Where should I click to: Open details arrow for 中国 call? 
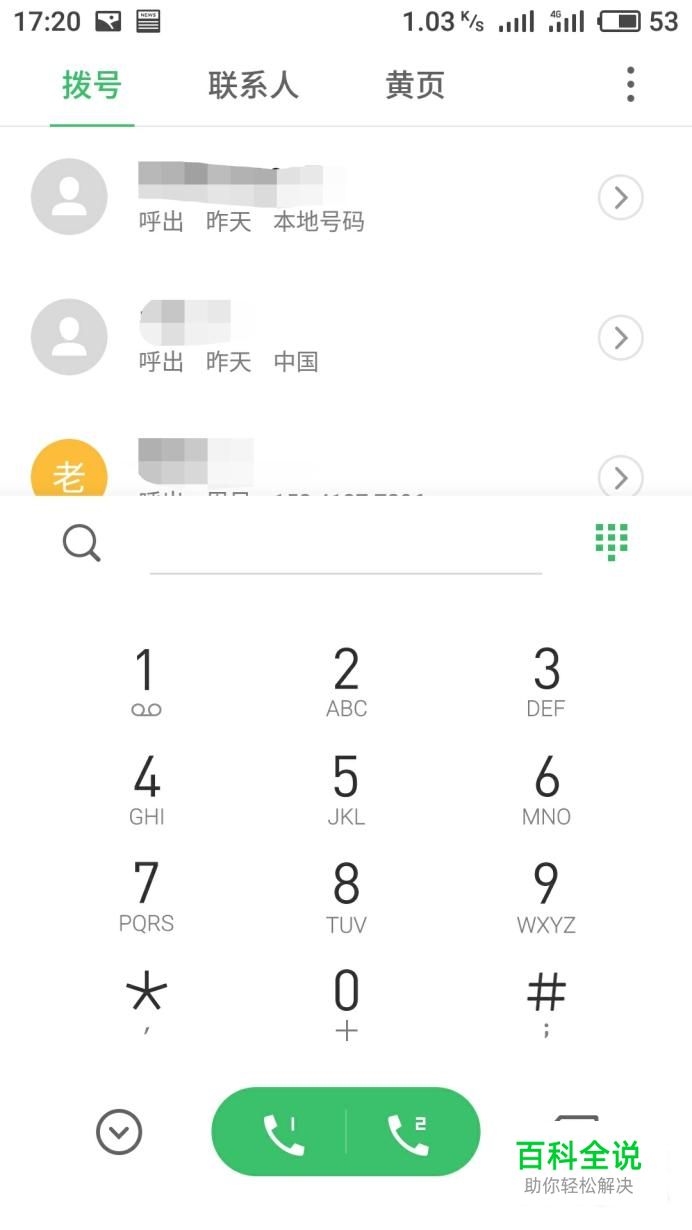point(620,338)
